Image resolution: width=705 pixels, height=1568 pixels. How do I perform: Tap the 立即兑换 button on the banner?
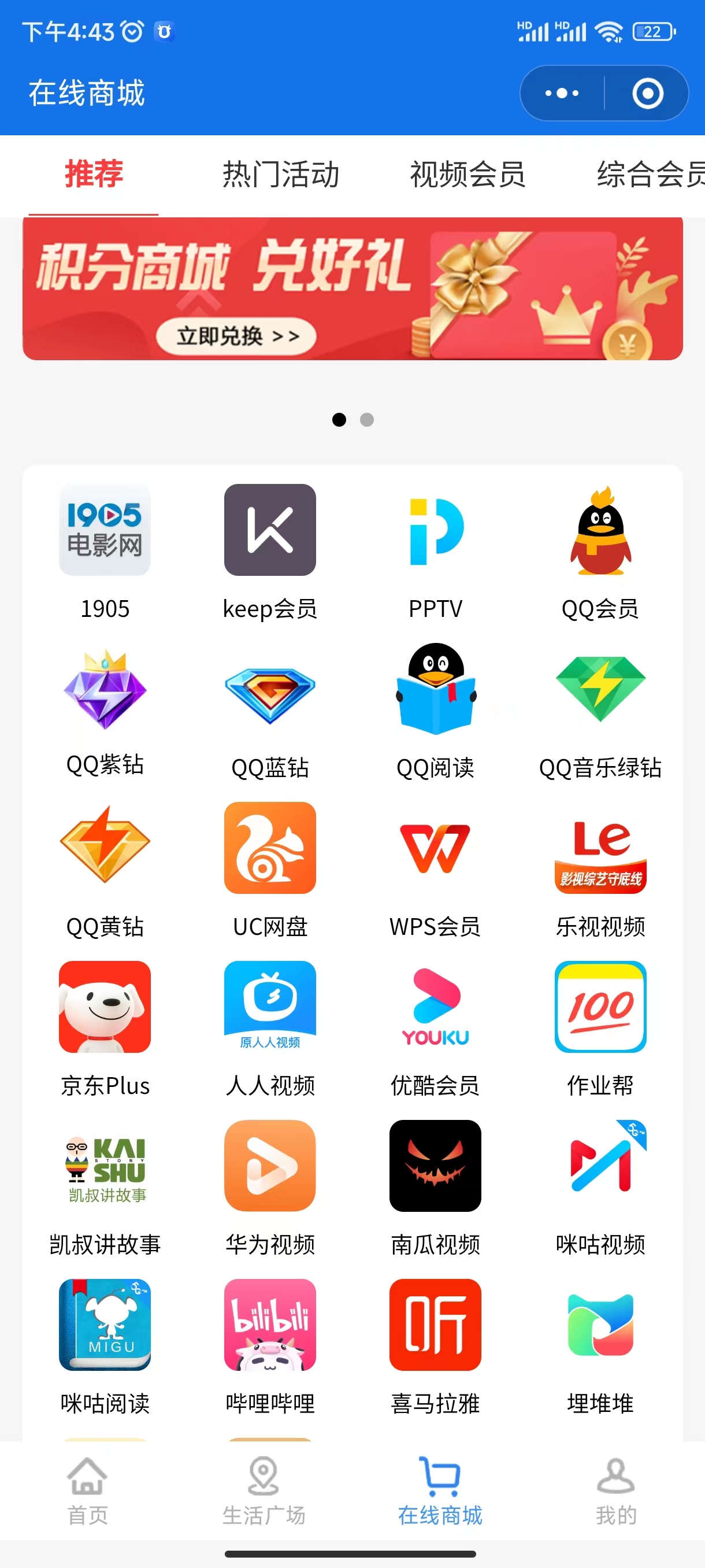coord(236,336)
